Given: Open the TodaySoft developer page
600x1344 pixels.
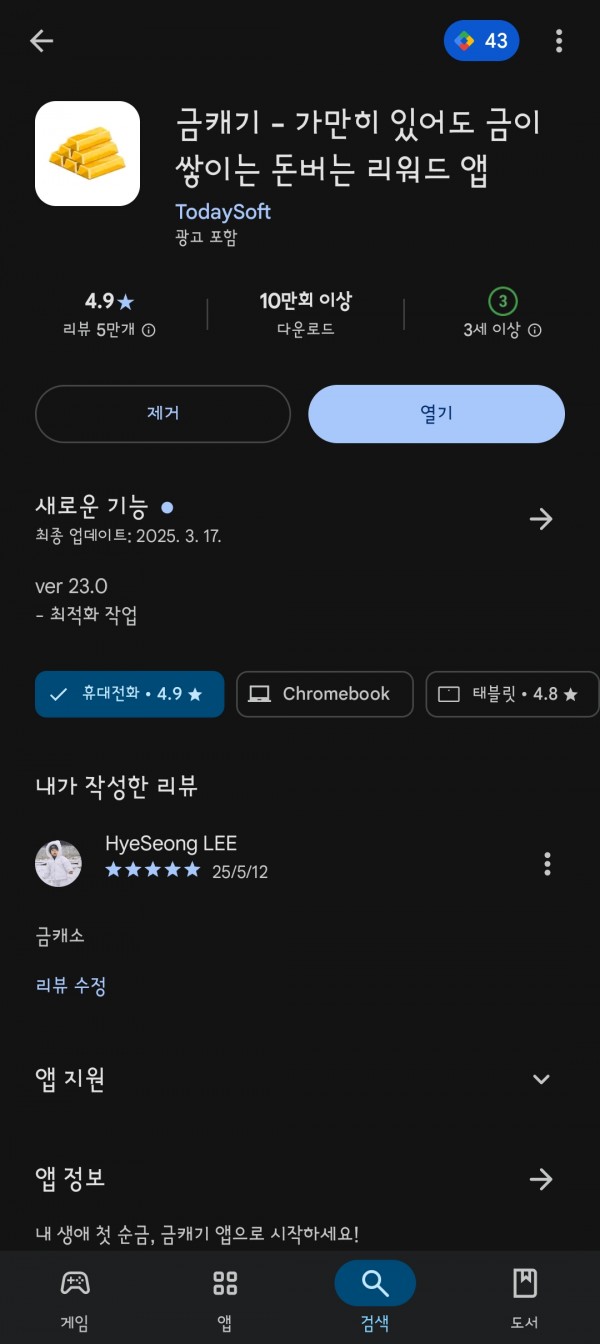Looking at the screenshot, I should (223, 212).
